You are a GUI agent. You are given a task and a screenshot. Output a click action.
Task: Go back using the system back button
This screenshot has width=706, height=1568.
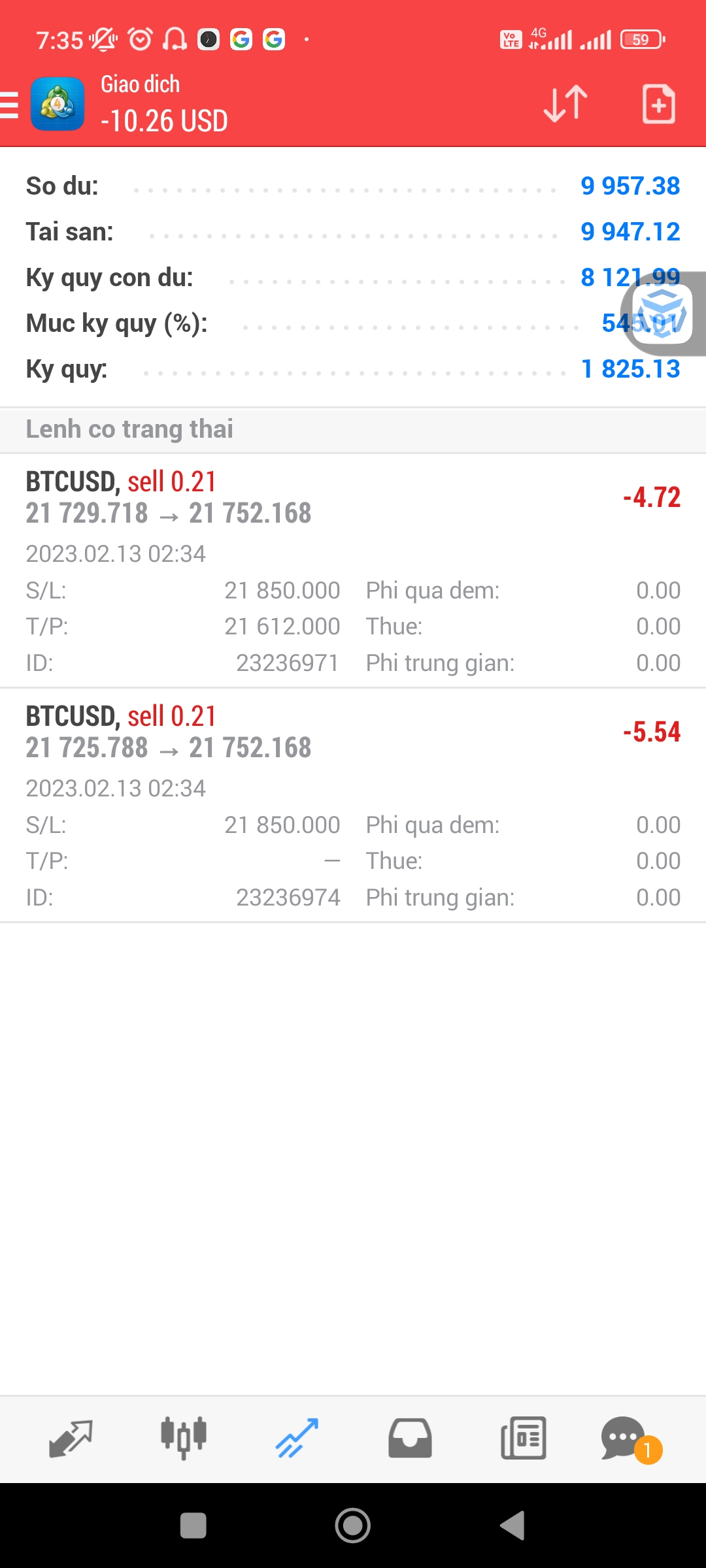[x=513, y=1526]
